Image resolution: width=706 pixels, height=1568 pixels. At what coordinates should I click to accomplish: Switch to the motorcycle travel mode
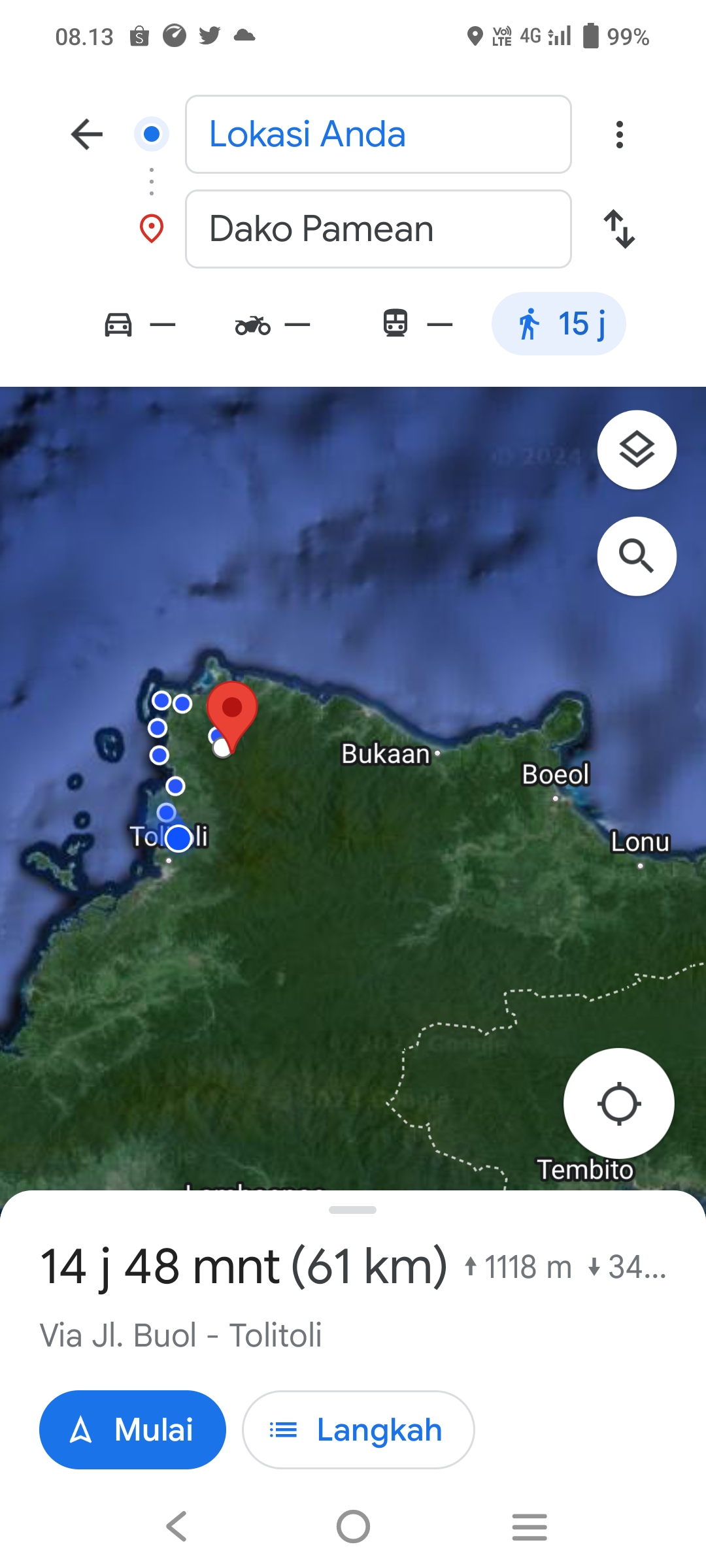273,324
